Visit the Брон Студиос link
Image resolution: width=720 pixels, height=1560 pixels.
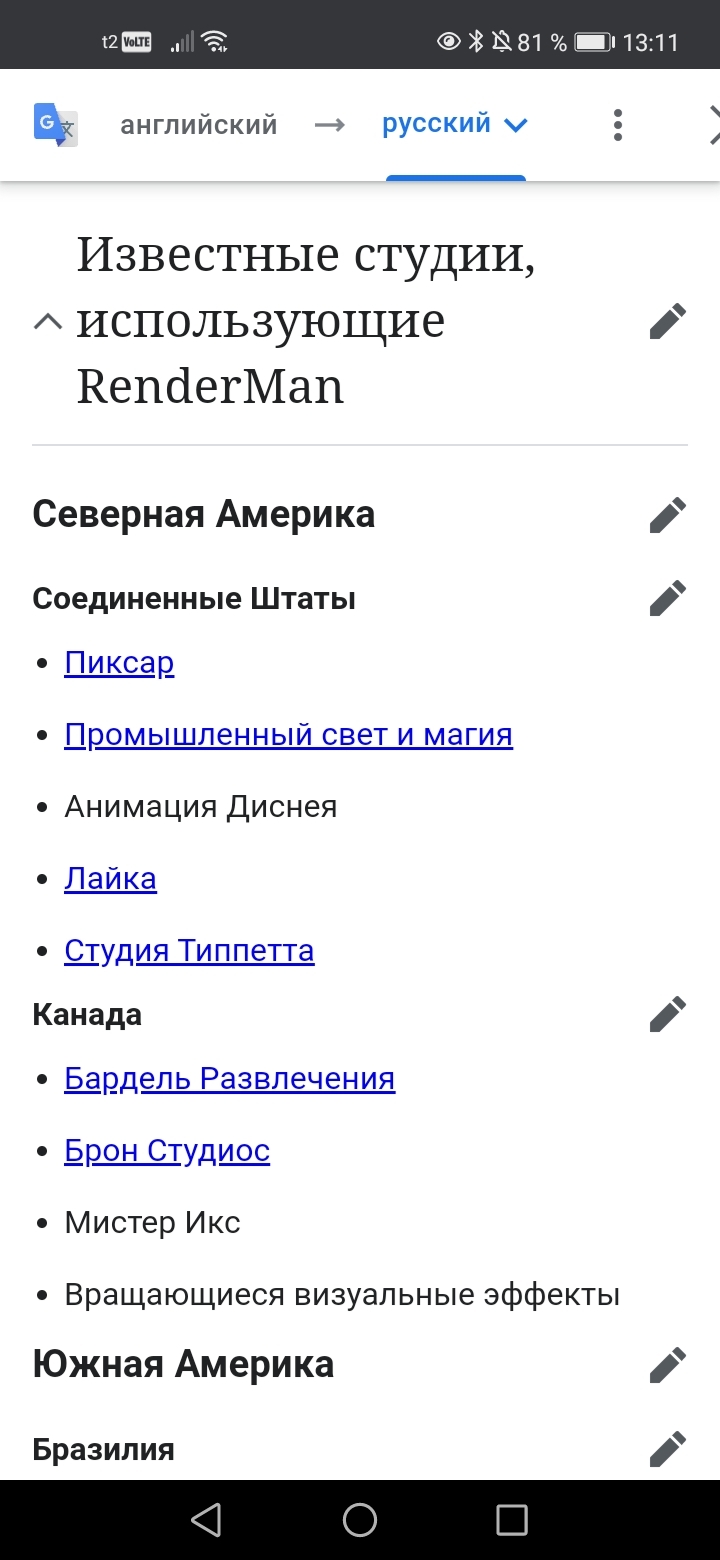(167, 1151)
